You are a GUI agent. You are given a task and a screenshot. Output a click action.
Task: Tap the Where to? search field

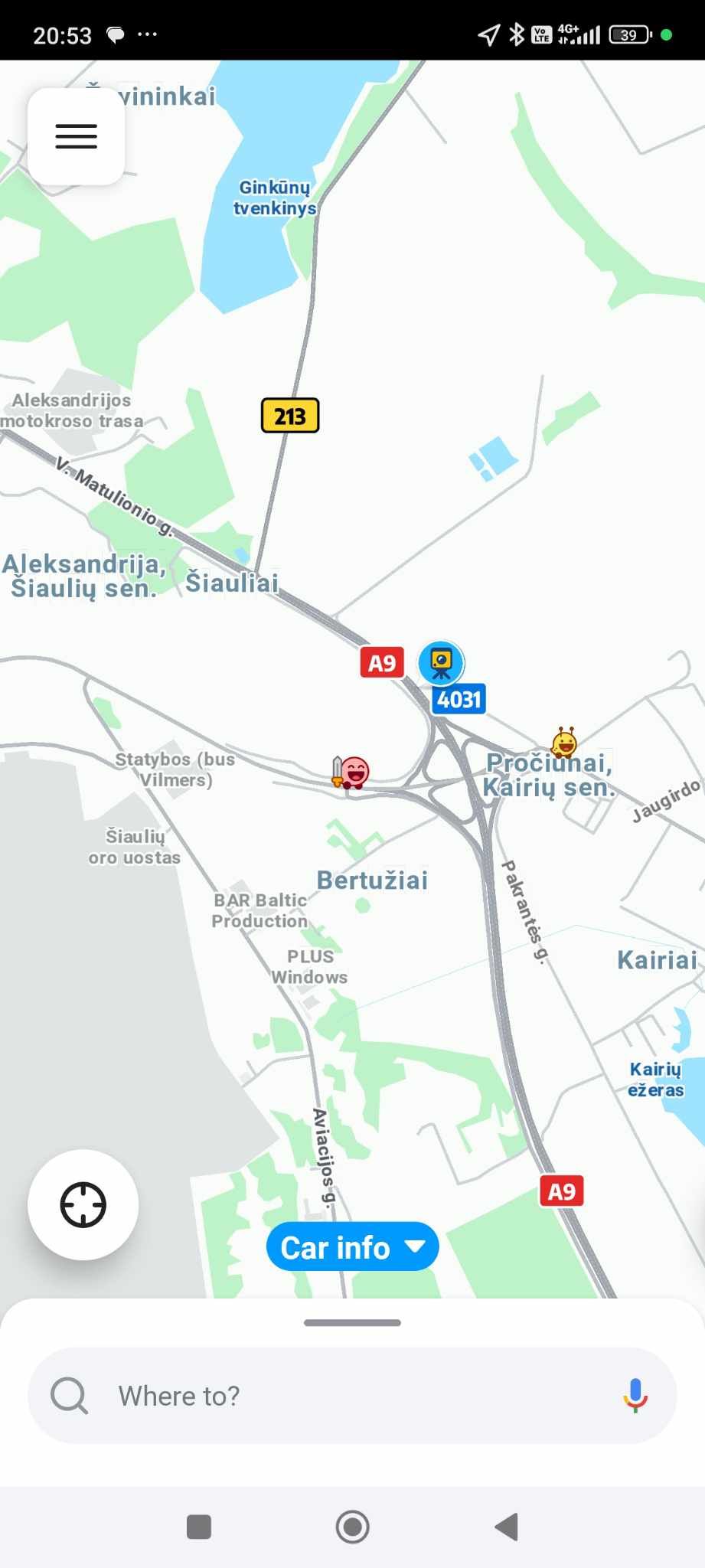pyautogui.click(x=337, y=1396)
